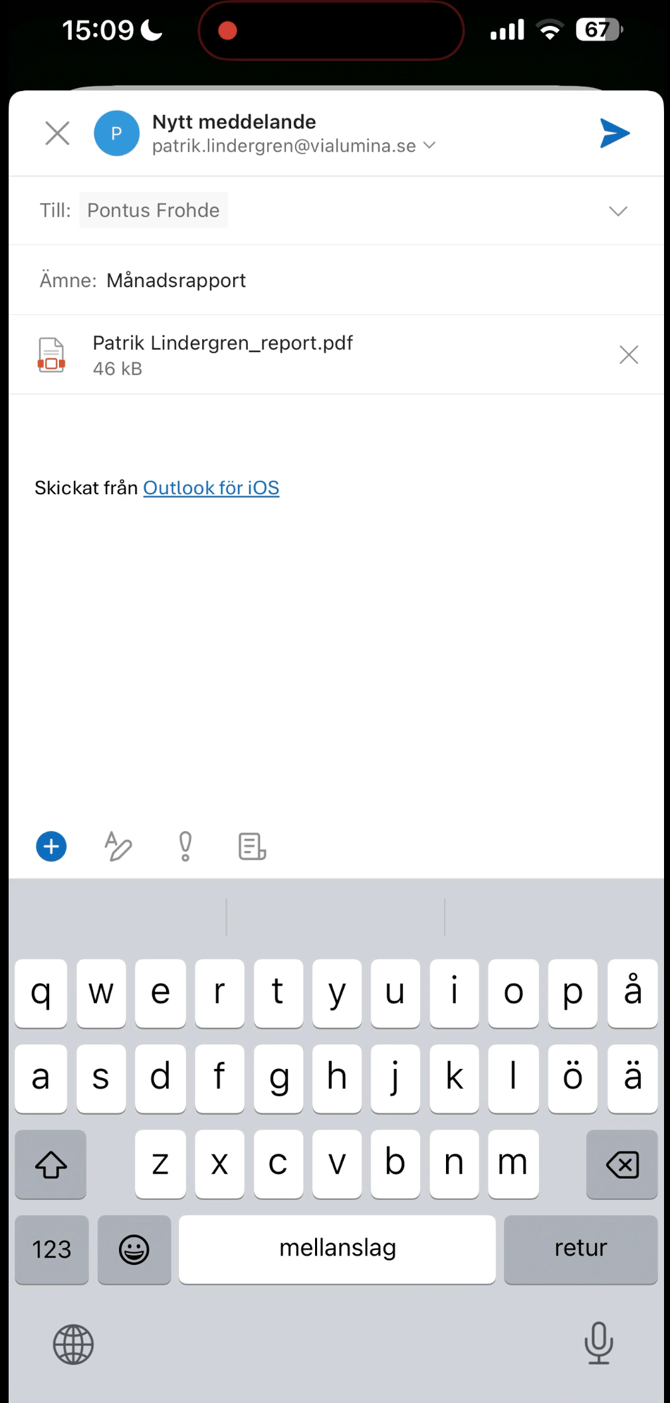Tap the retur key

click(x=580, y=1248)
